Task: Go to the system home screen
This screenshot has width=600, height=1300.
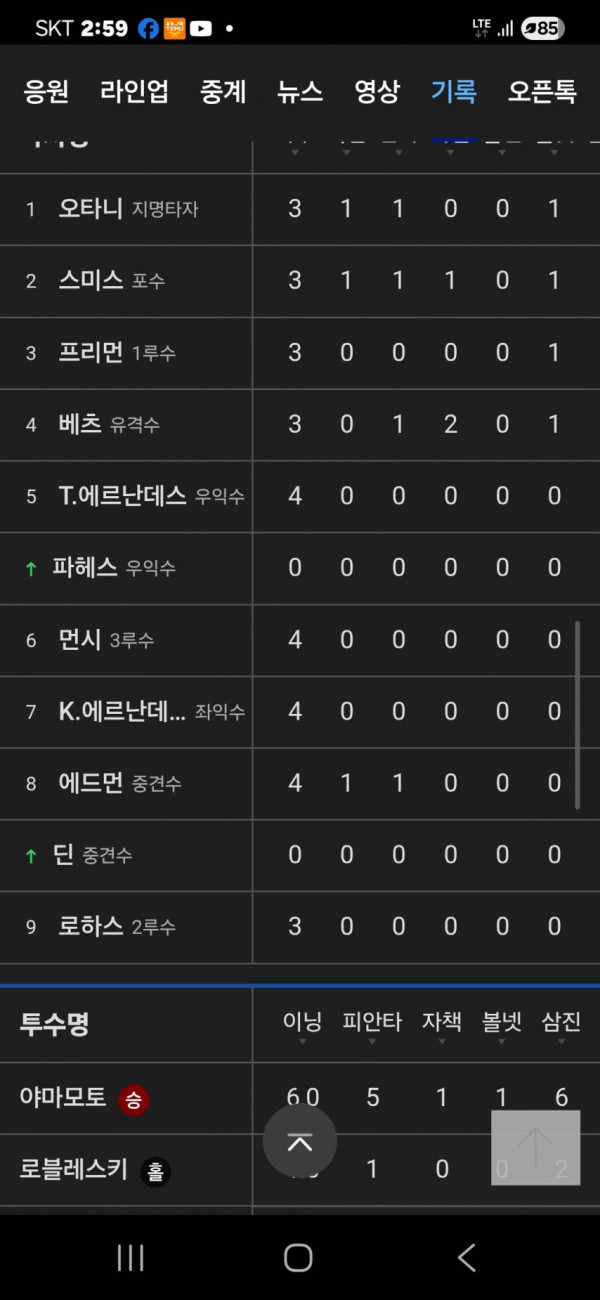Action: tap(298, 1257)
